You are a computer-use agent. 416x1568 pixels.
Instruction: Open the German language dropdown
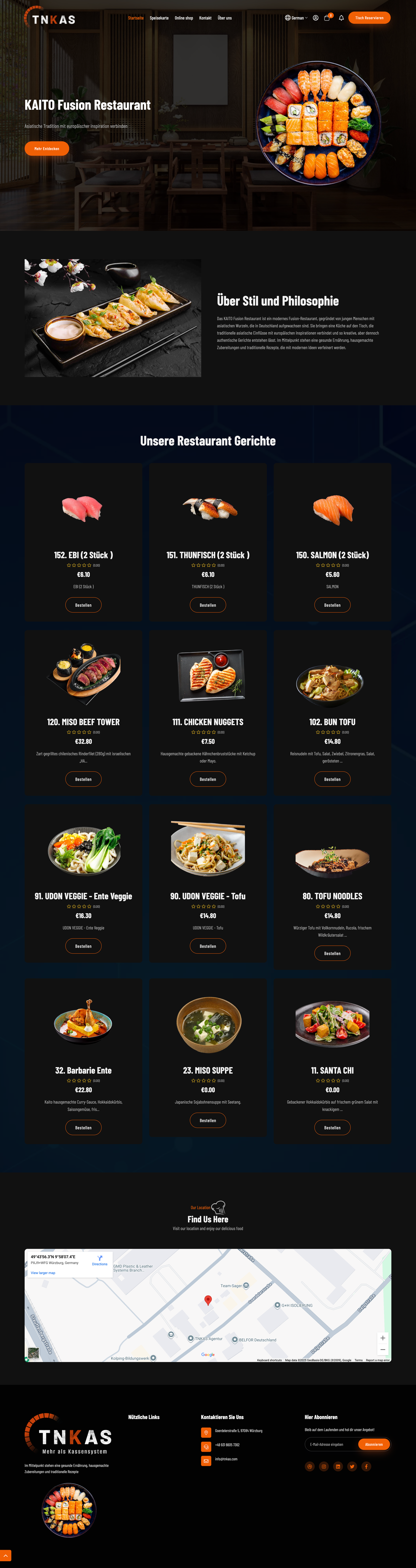[296, 18]
